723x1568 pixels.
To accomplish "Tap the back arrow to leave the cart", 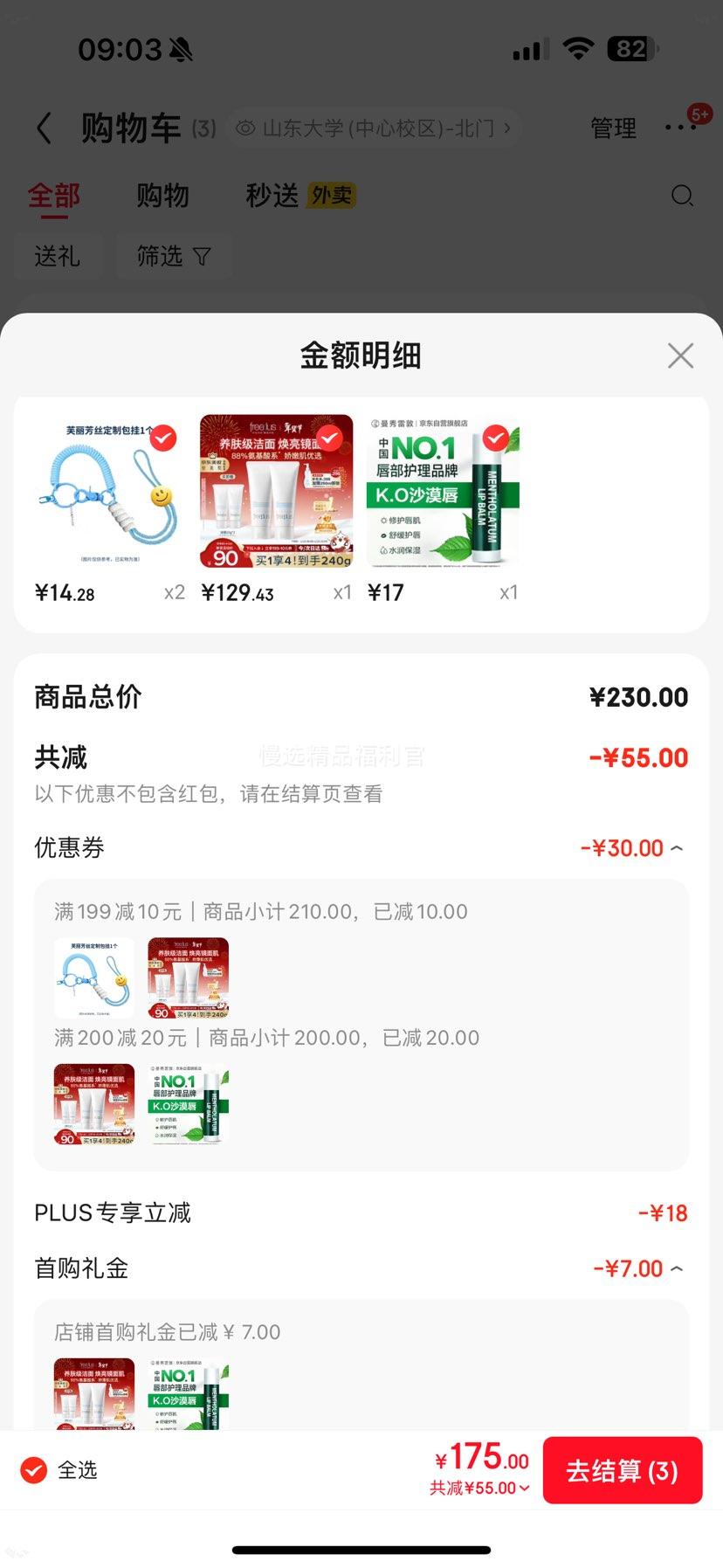I will (x=45, y=127).
